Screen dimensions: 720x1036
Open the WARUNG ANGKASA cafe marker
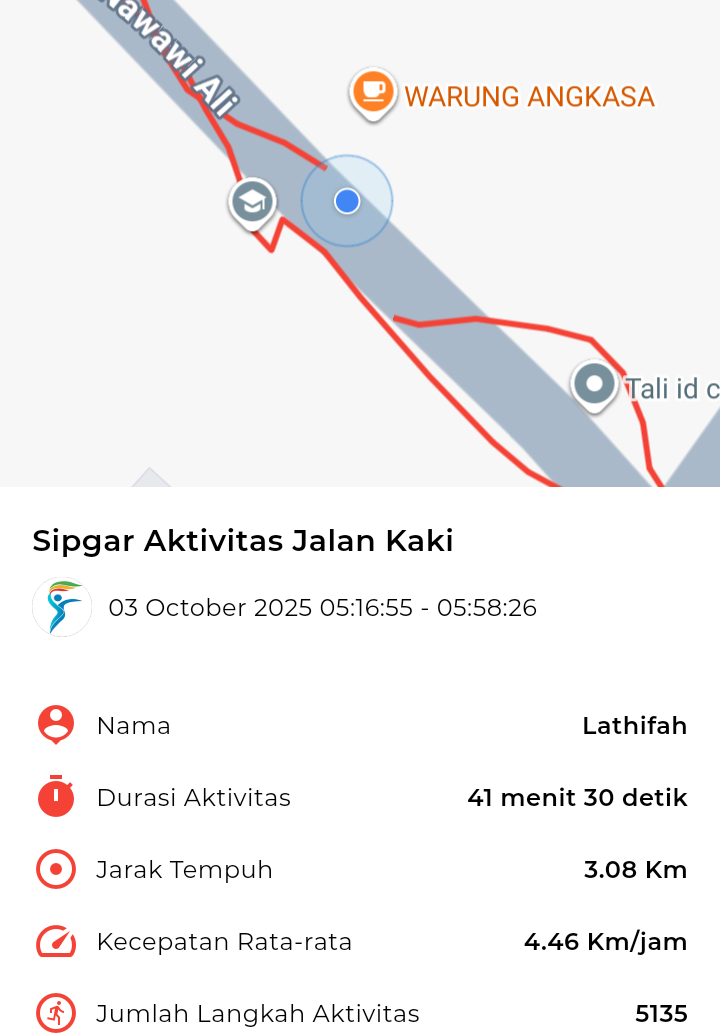[x=373, y=92]
